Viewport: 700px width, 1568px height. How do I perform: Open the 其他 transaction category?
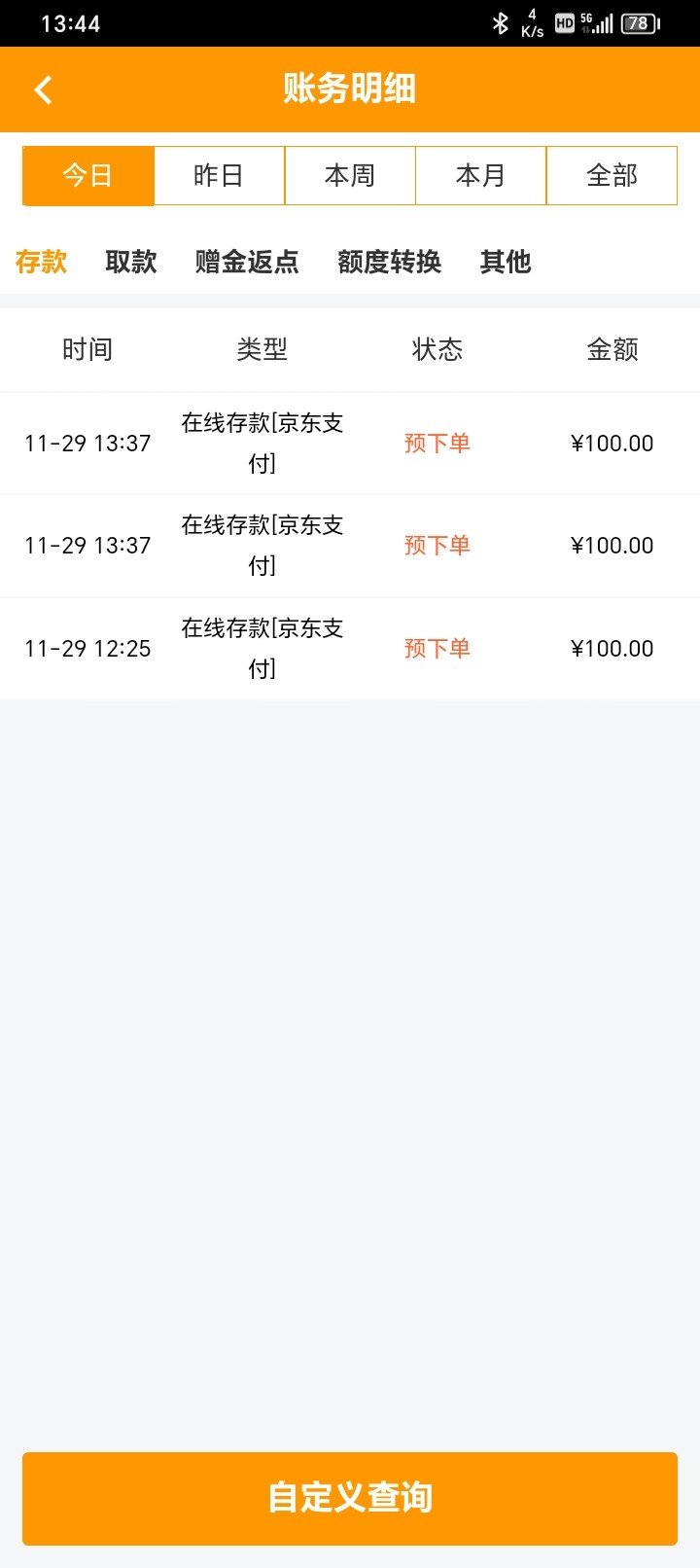click(505, 262)
